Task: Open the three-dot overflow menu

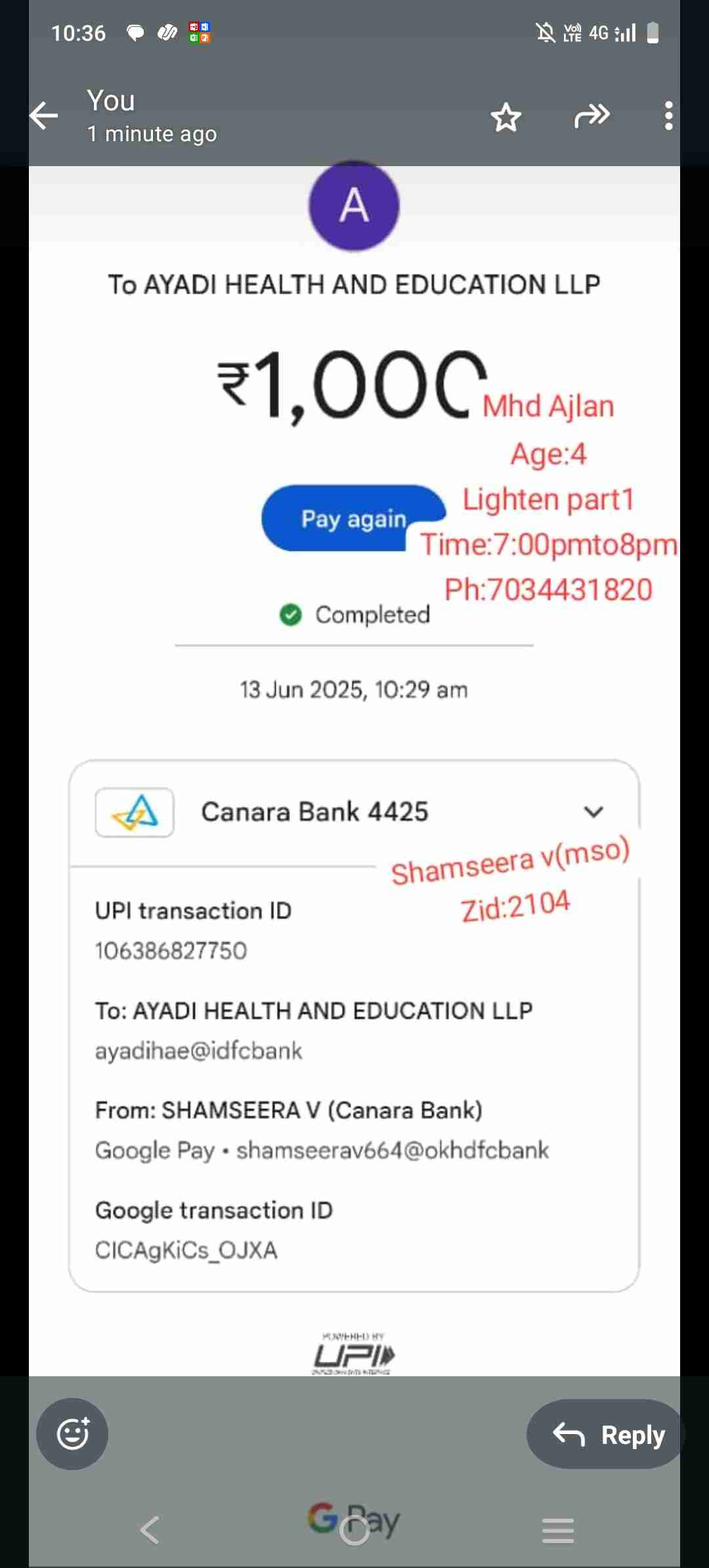Action: (668, 116)
